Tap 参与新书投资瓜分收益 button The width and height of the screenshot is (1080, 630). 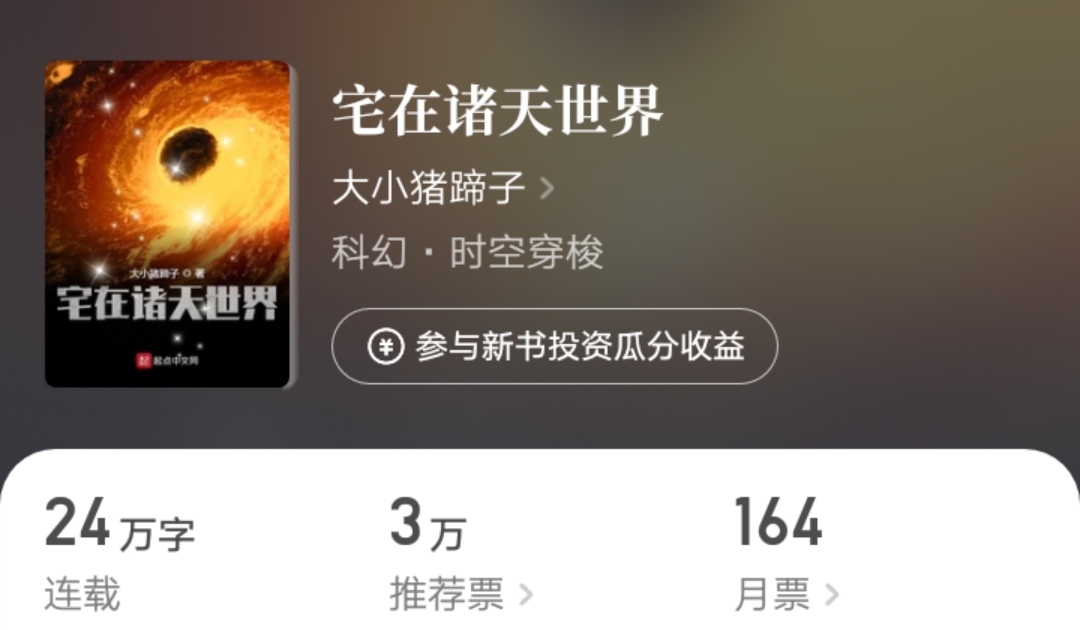click(554, 346)
